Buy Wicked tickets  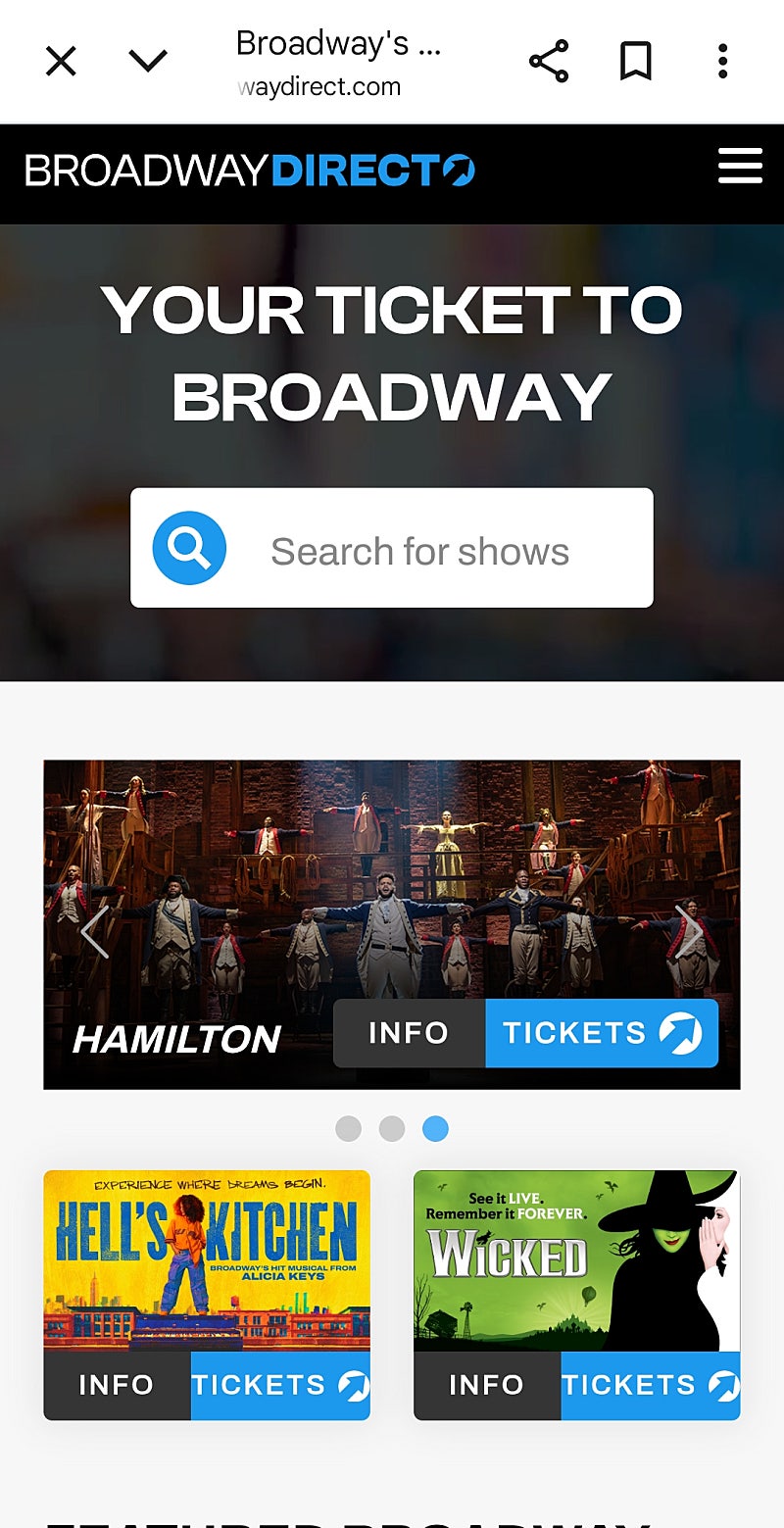[651, 1385]
